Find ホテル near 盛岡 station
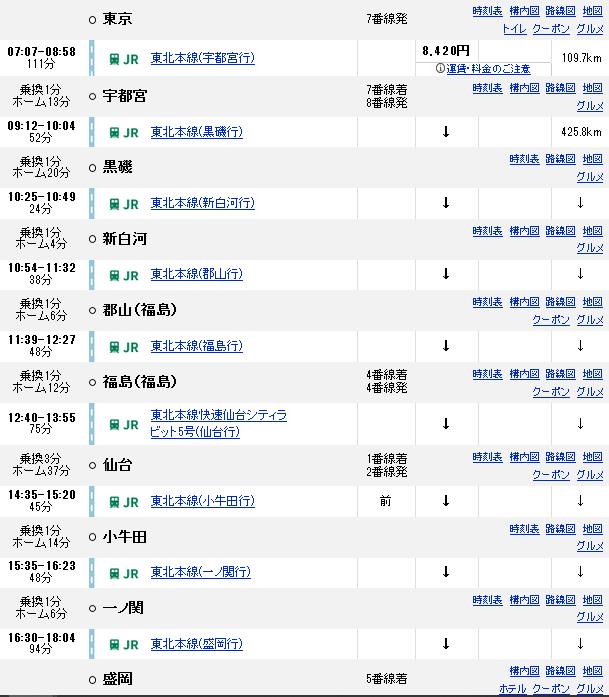The height and width of the screenshot is (697, 609). click(512, 689)
